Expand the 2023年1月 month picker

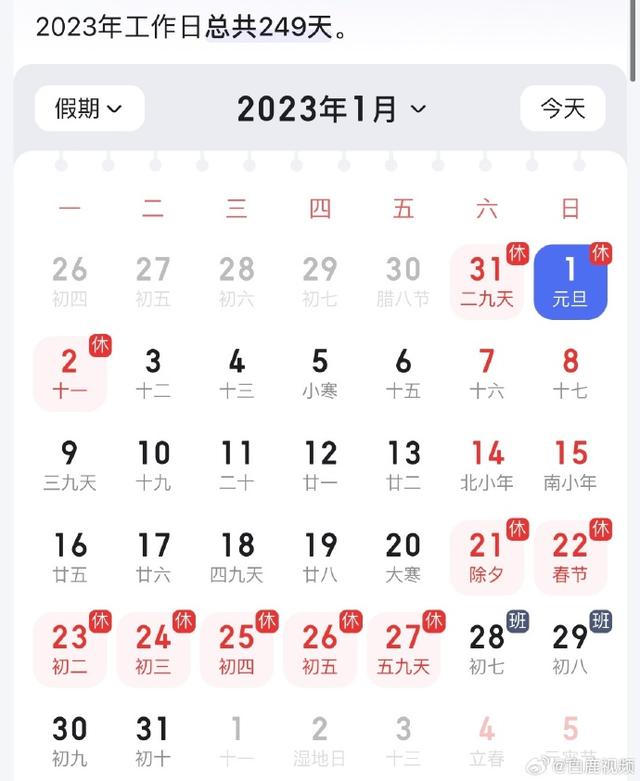331,109
